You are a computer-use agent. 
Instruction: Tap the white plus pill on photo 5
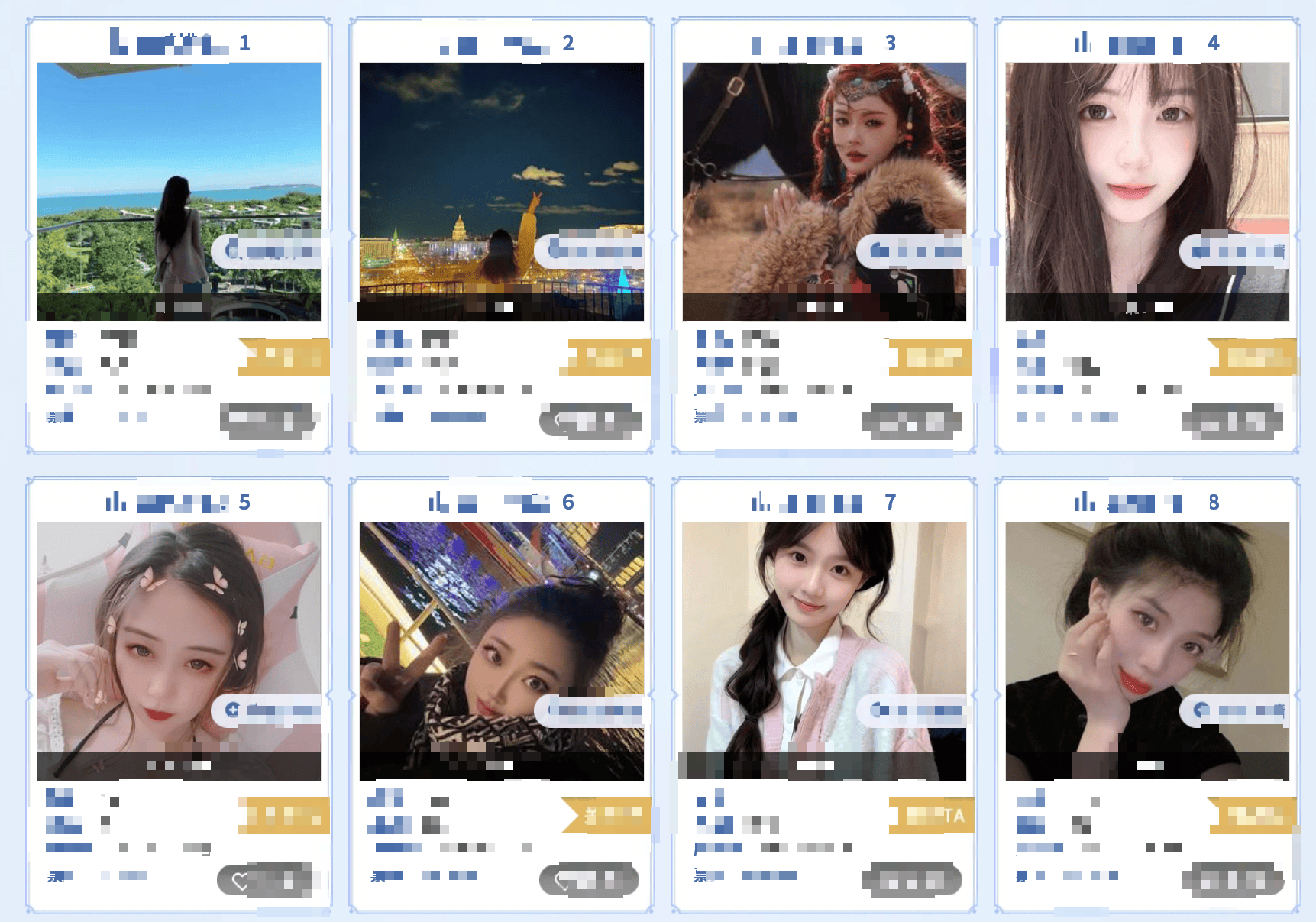267,710
